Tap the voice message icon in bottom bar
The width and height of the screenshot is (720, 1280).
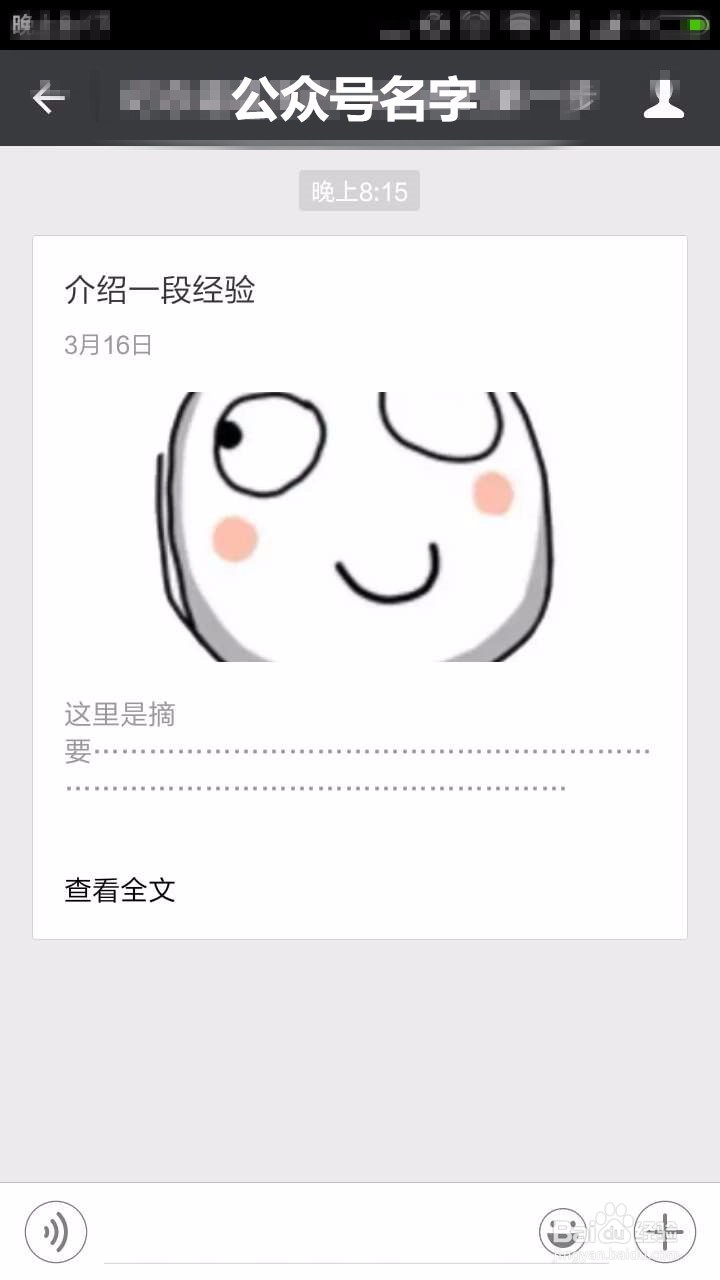click(57, 1231)
